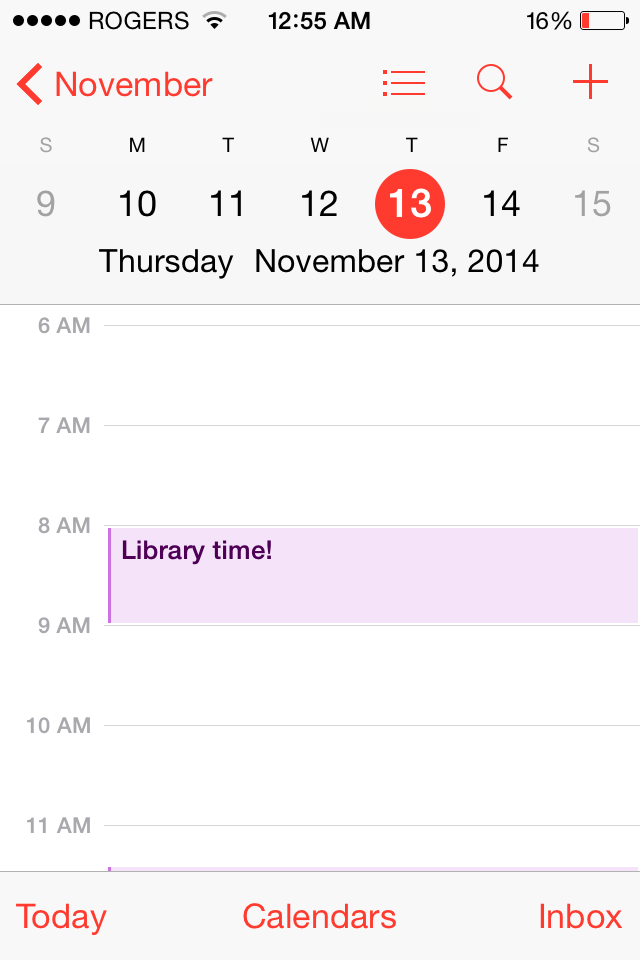
Task: Select Saturday the 15th
Action: point(592,204)
